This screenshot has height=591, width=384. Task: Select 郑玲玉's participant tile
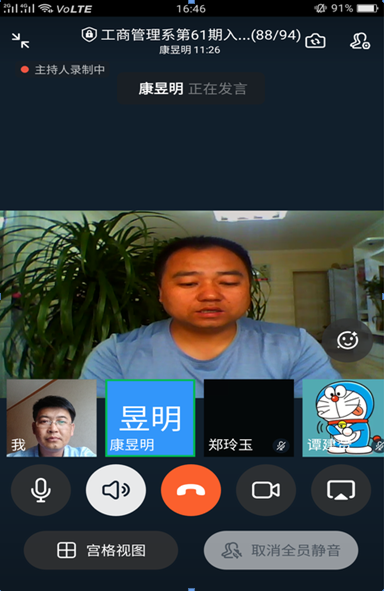[x=249, y=418]
